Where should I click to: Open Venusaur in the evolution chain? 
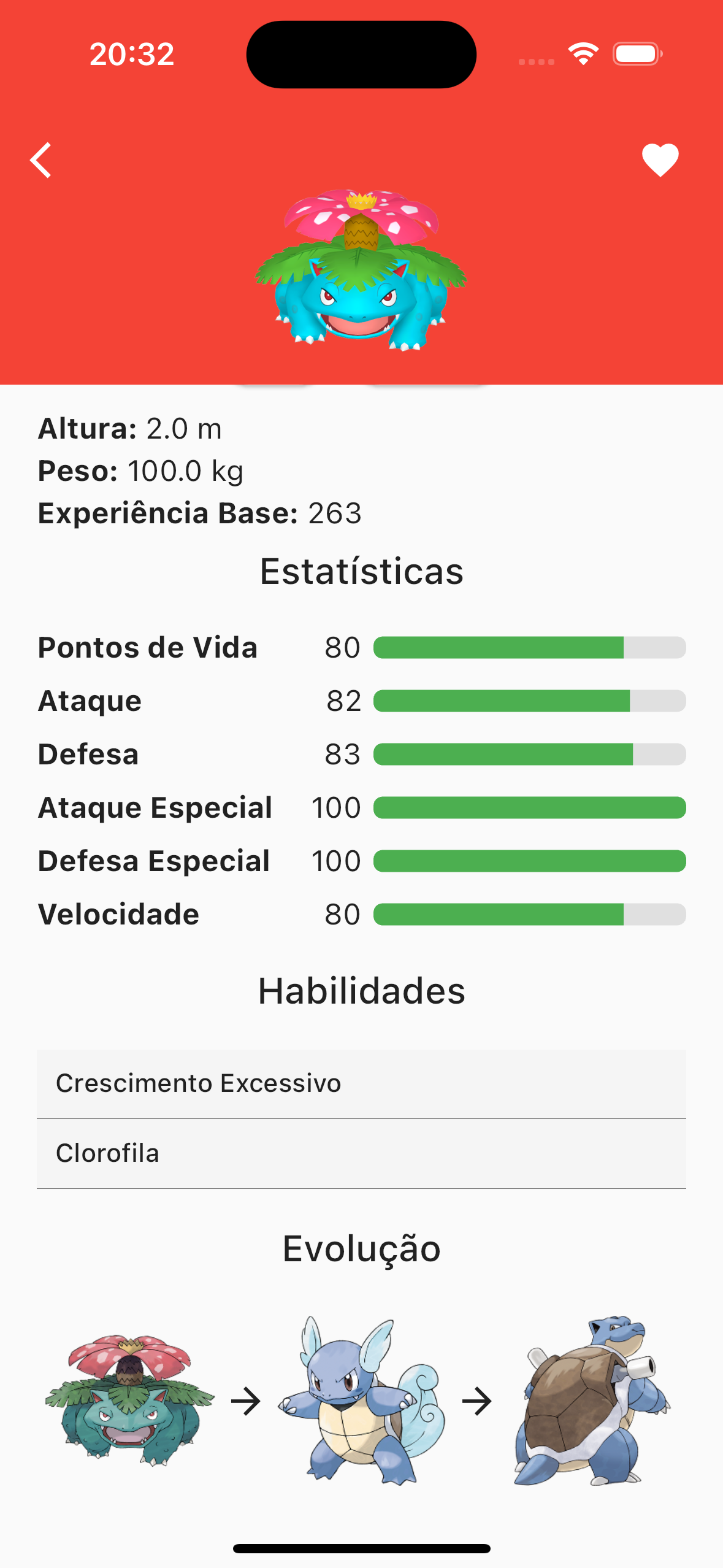[x=130, y=1400]
